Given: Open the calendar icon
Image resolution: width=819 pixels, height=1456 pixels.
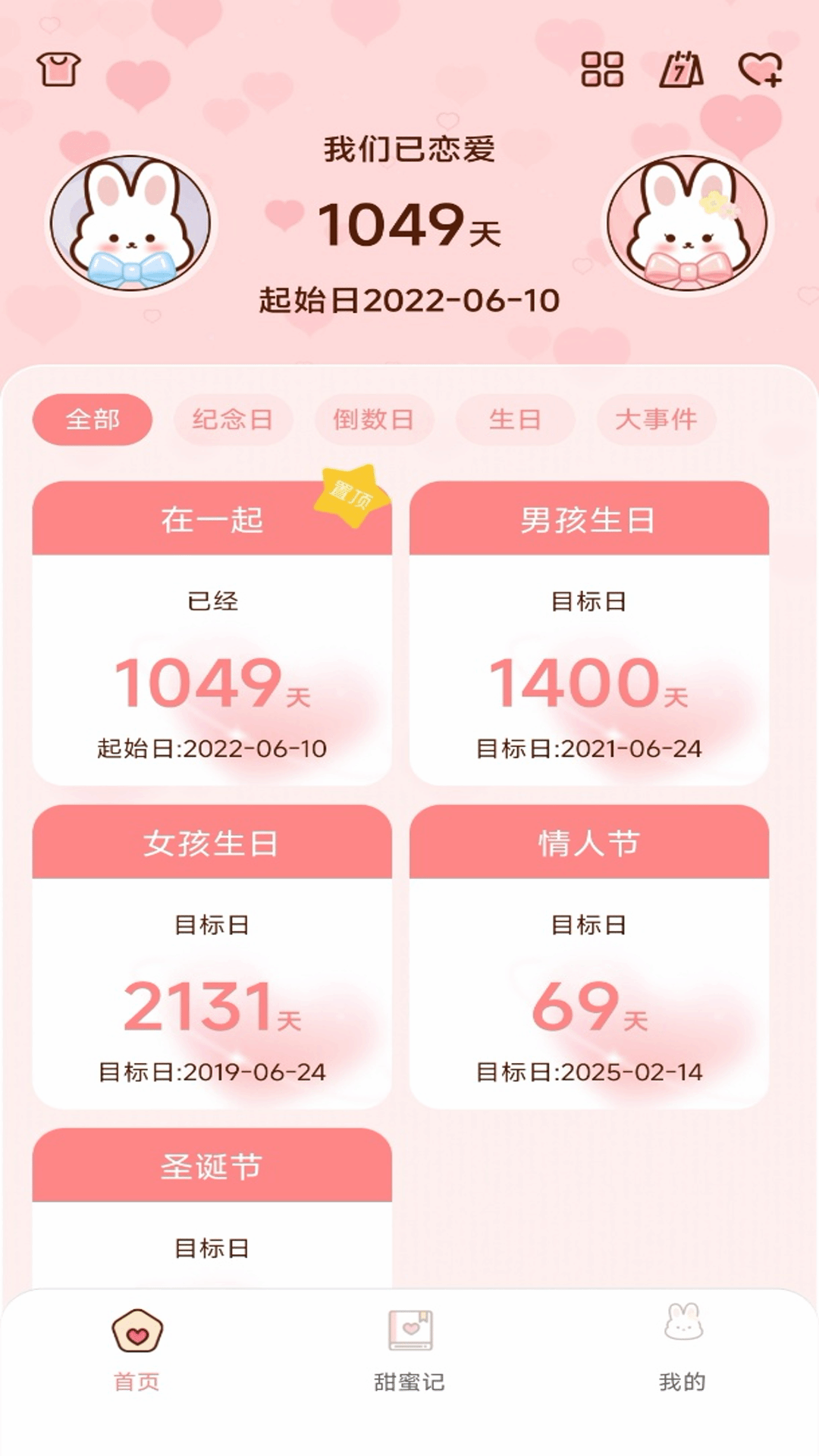Looking at the screenshot, I should point(681,70).
